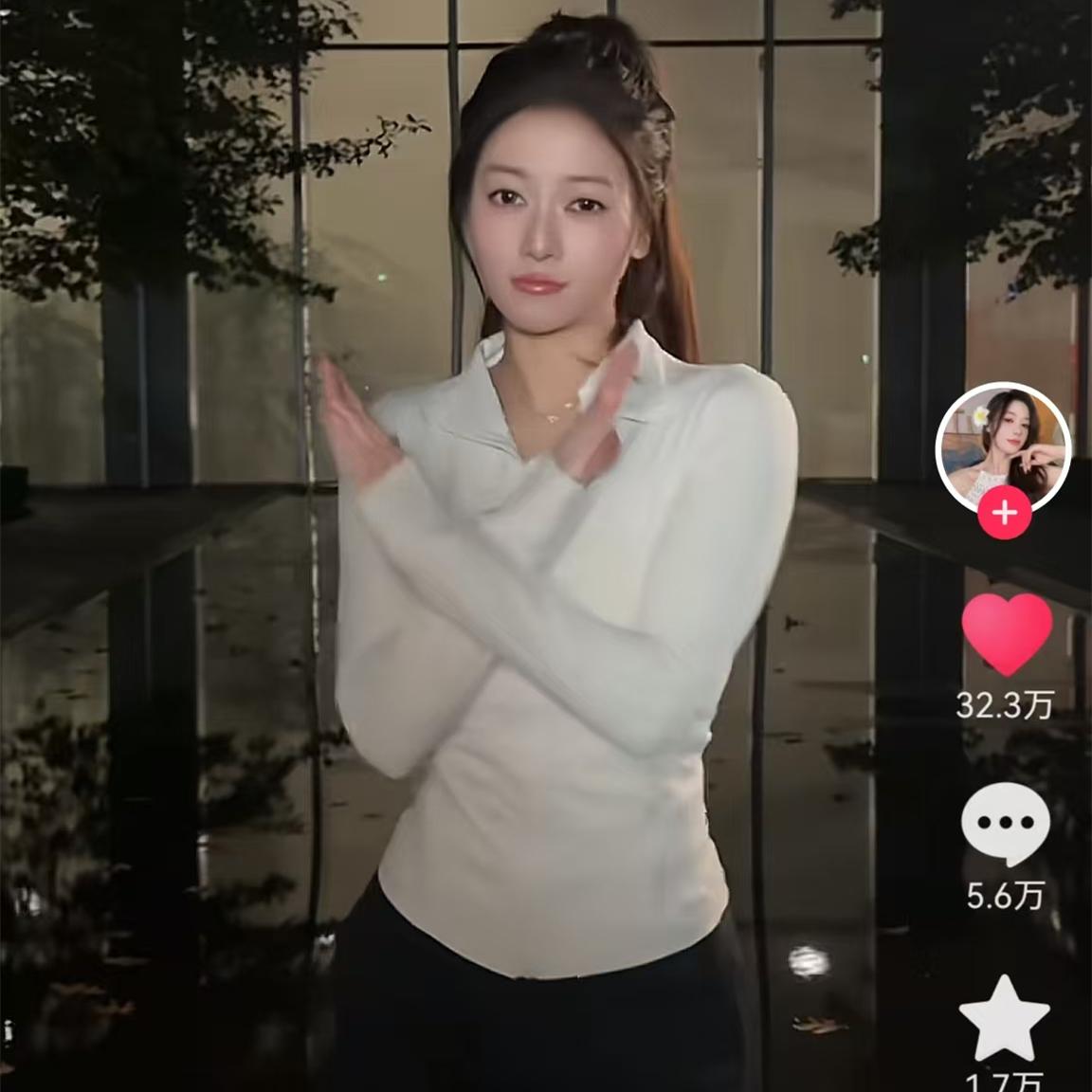Follow the creator with the plus button
Screen dimensions: 1092x1092
point(1005,514)
